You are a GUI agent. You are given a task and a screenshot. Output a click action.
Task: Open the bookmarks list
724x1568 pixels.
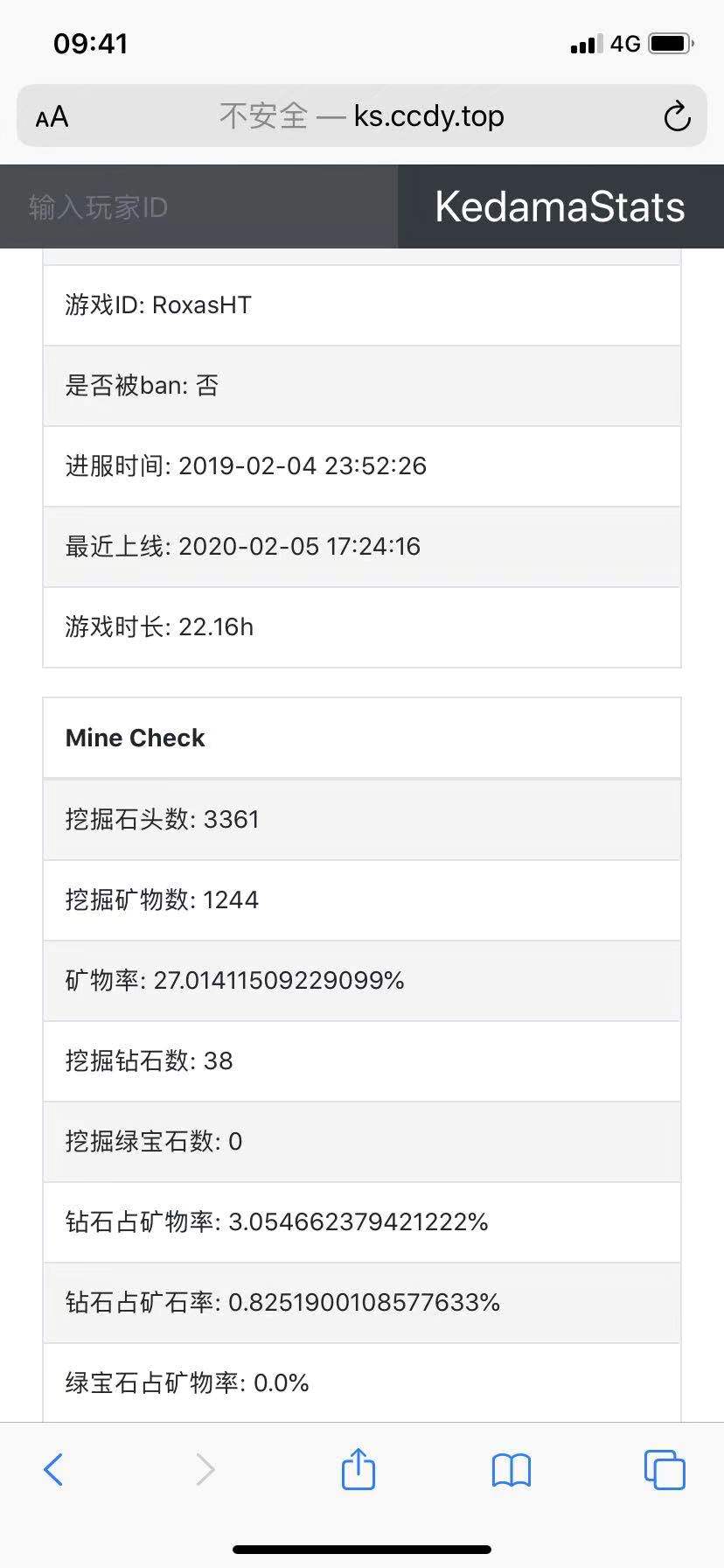click(512, 1470)
